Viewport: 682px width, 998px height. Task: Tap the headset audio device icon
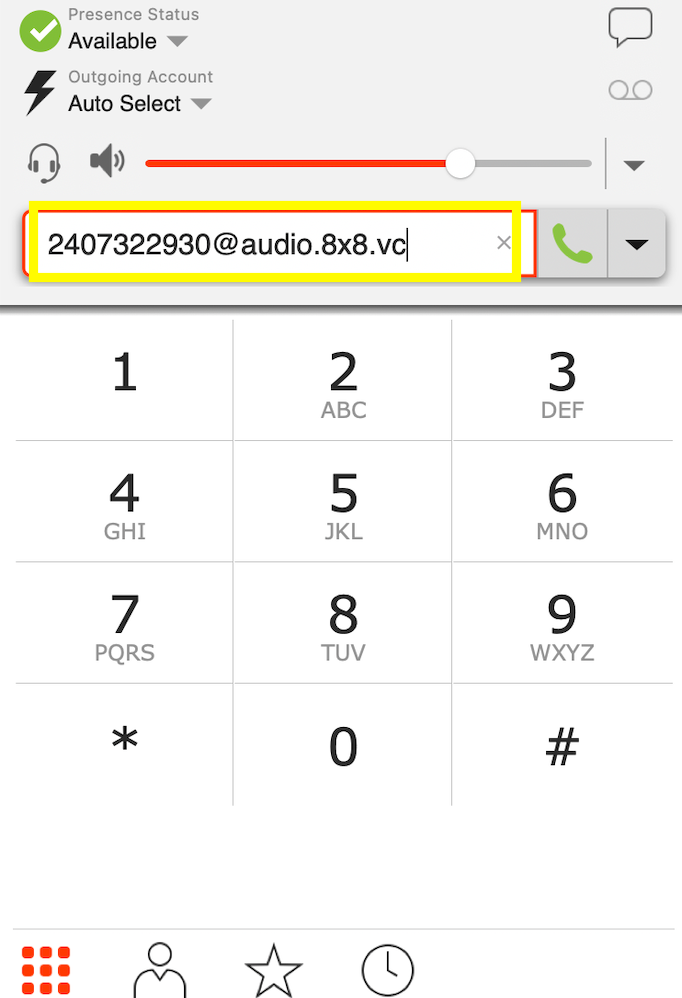click(x=44, y=162)
